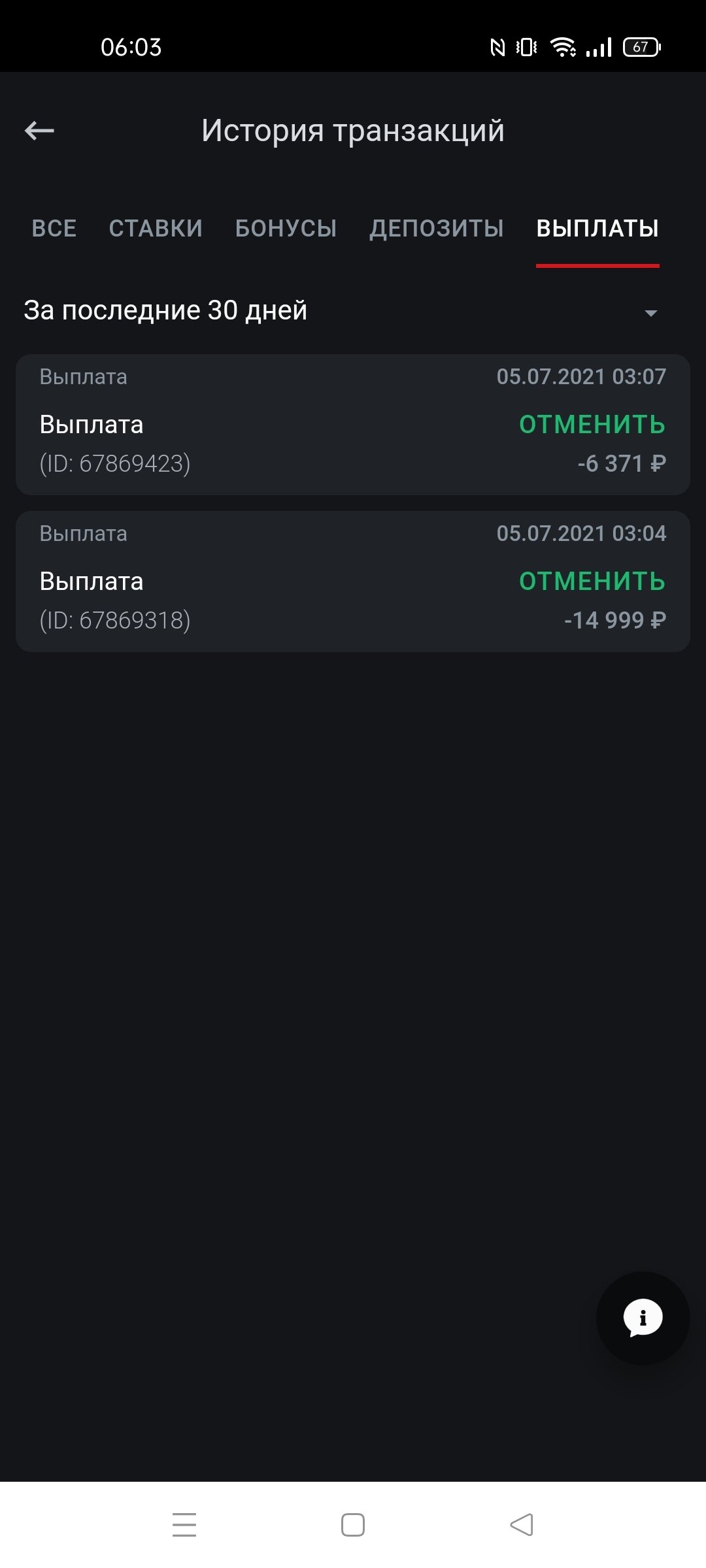This screenshot has width=706, height=1568.
Task: Tap the system home button
Action: pos(353,1525)
